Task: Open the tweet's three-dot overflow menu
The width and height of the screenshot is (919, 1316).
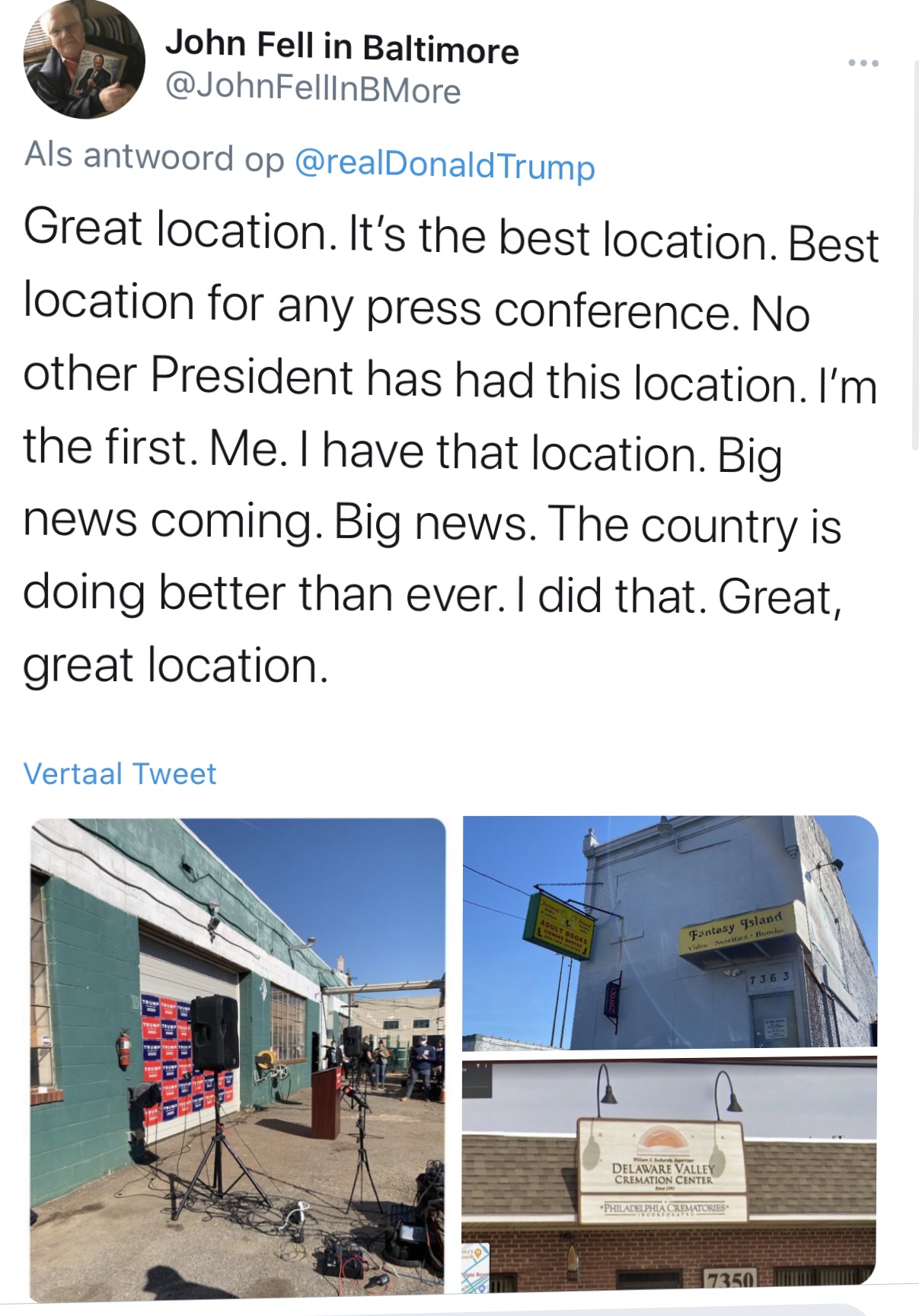Action: [864, 63]
